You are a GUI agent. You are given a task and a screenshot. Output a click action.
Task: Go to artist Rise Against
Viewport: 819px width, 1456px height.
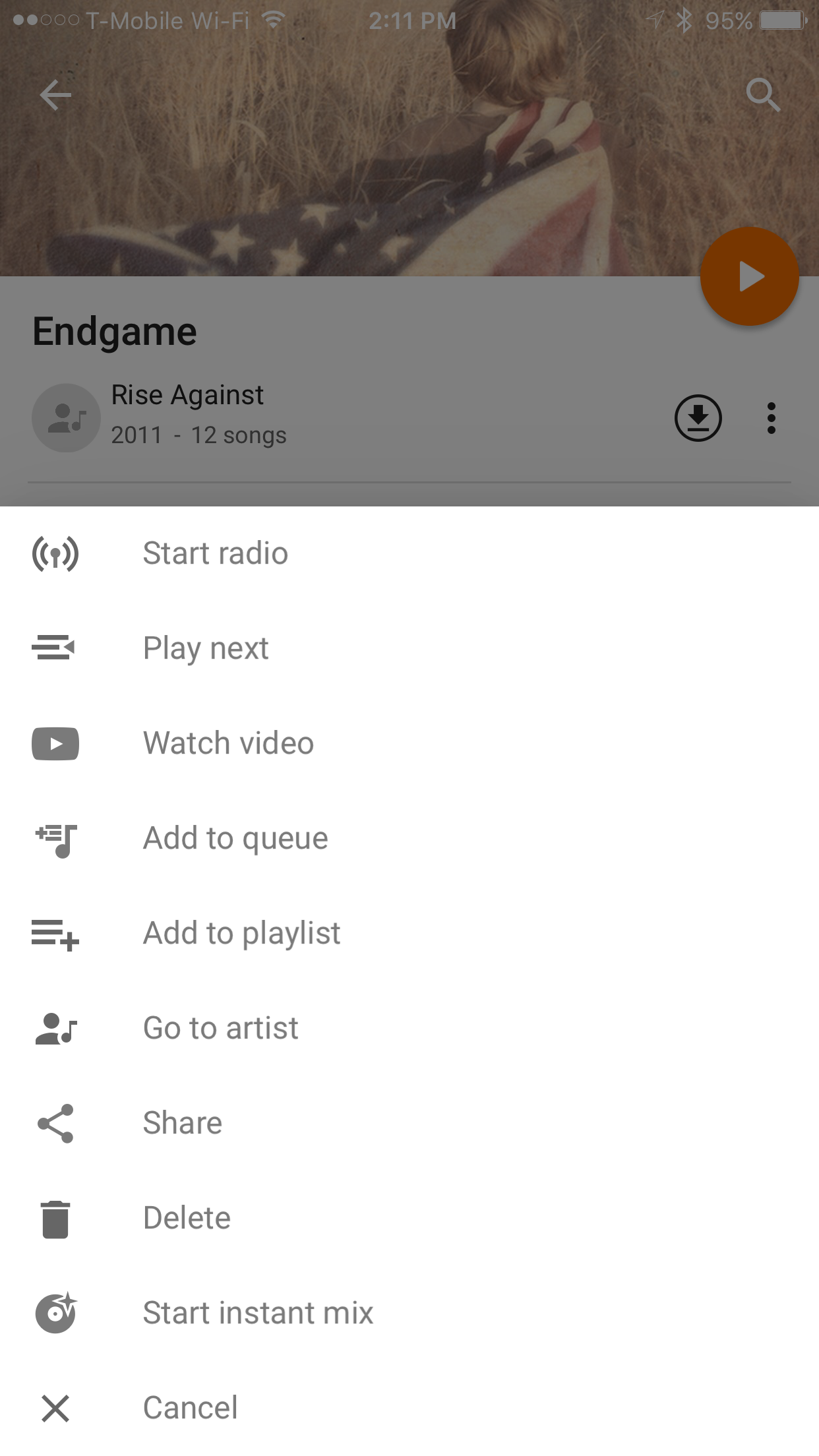coord(409,1028)
